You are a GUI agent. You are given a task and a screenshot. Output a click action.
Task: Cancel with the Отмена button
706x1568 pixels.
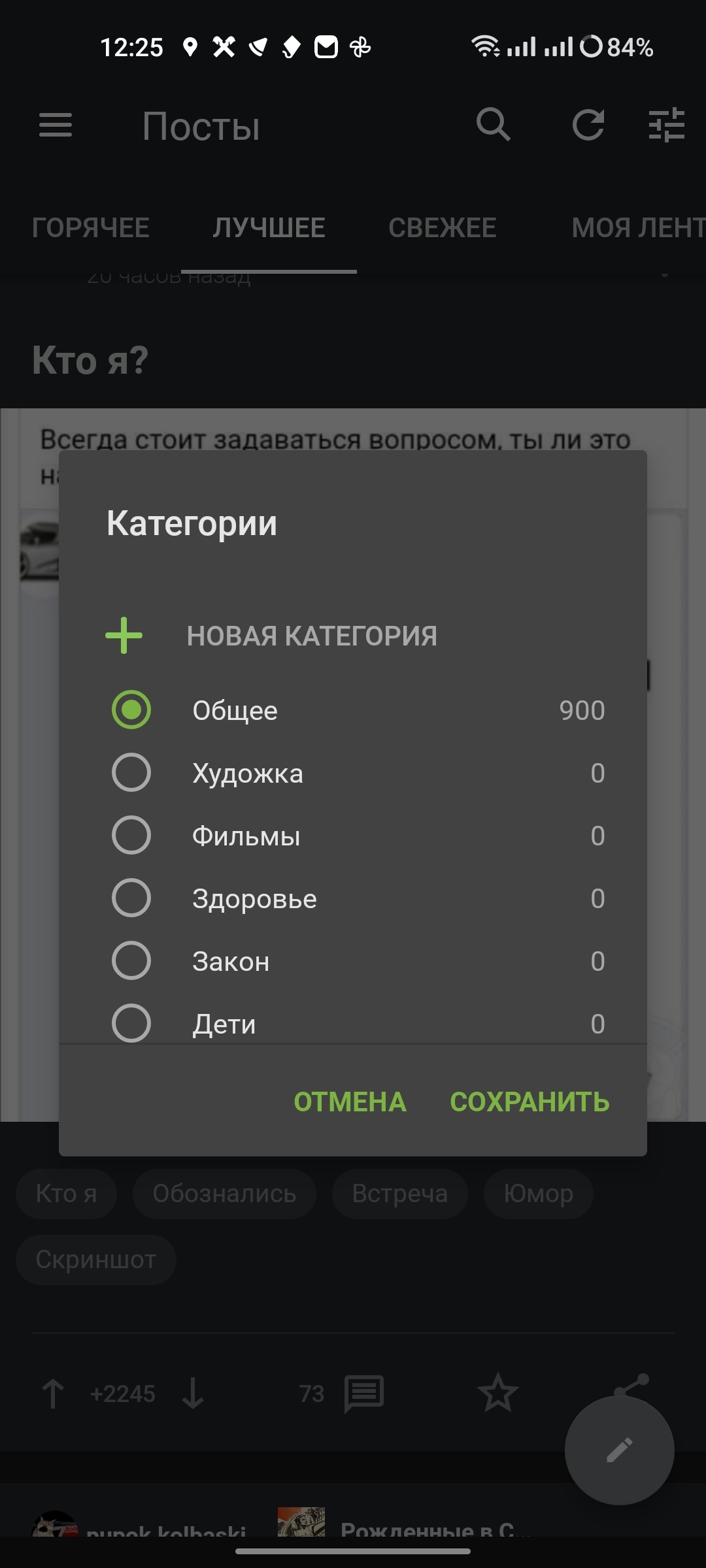click(350, 1102)
